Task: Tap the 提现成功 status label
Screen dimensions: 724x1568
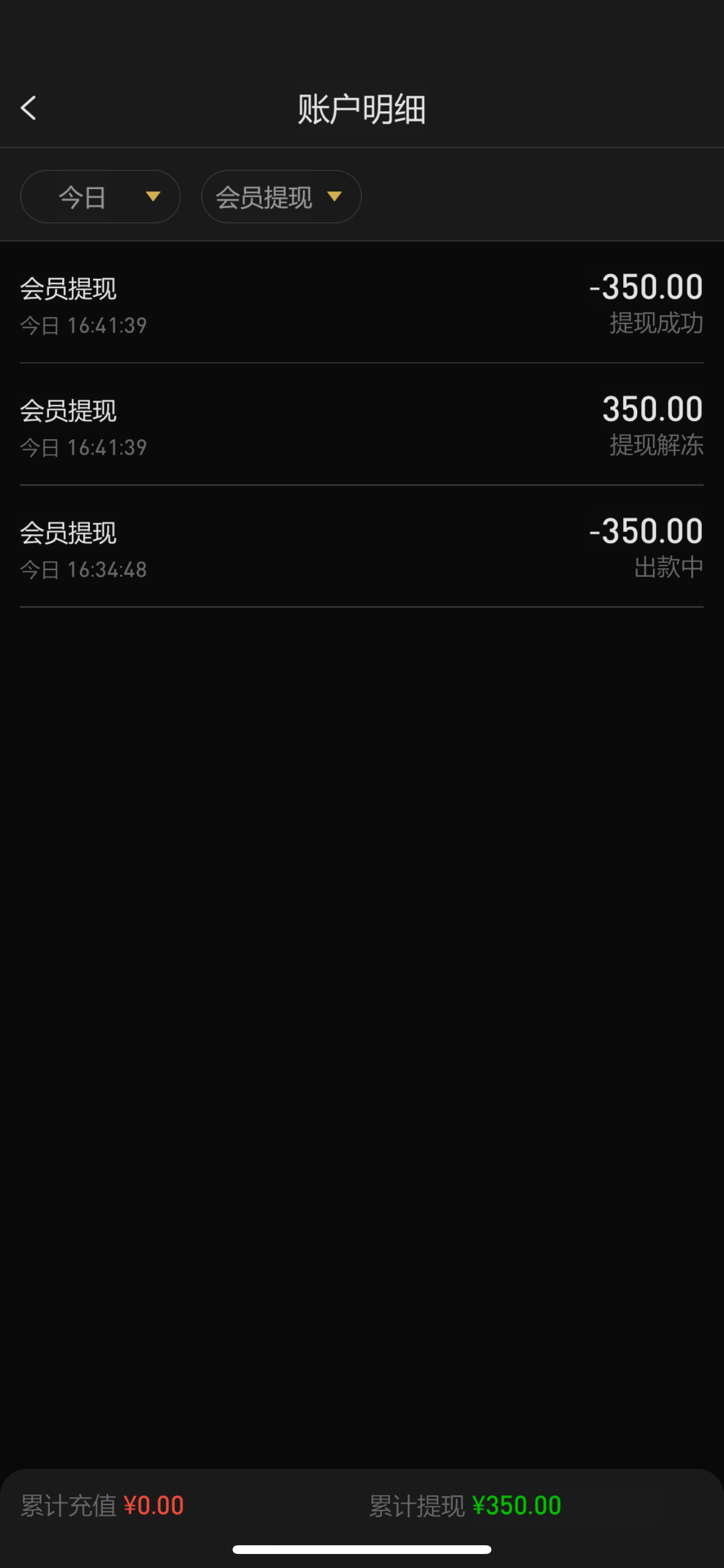Action: point(656,324)
